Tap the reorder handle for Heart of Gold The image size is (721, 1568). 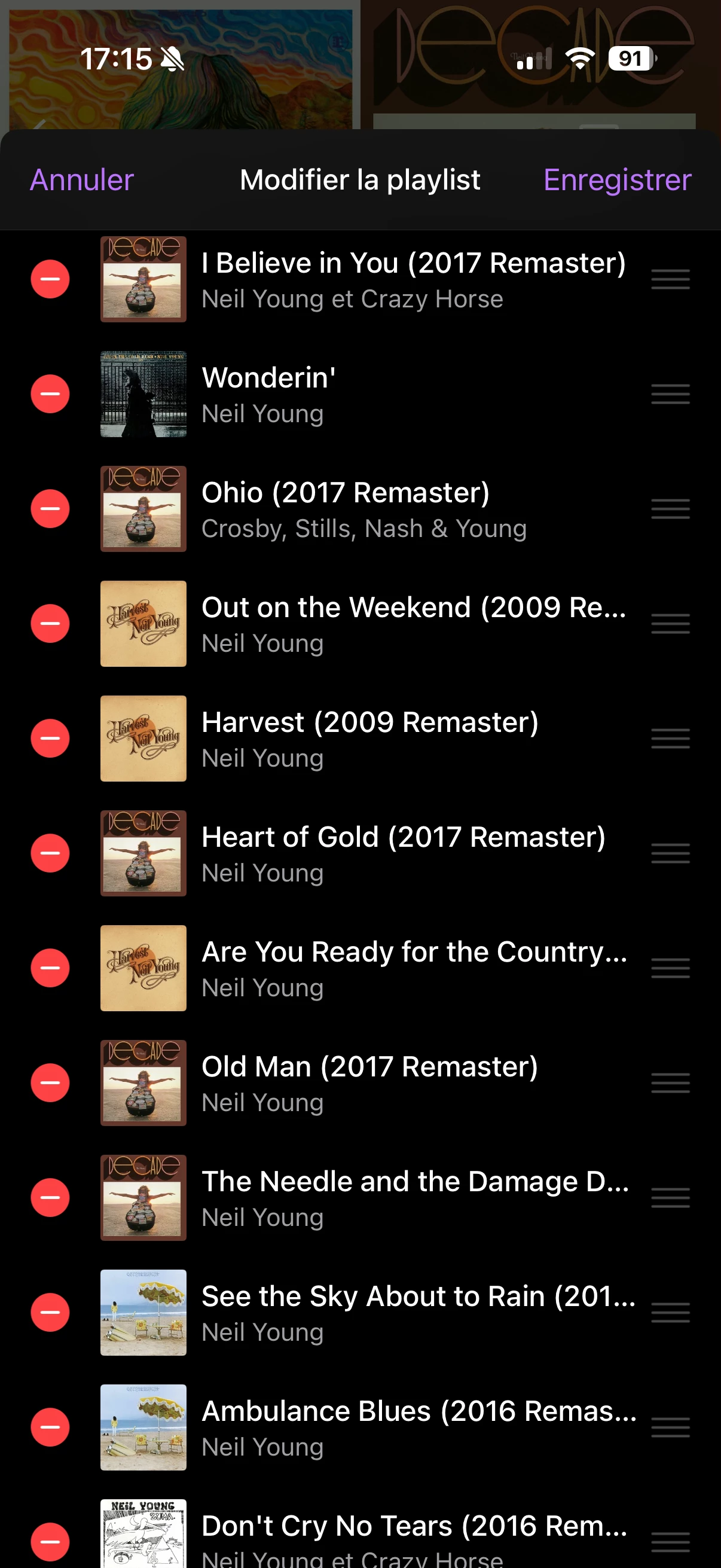(670, 853)
